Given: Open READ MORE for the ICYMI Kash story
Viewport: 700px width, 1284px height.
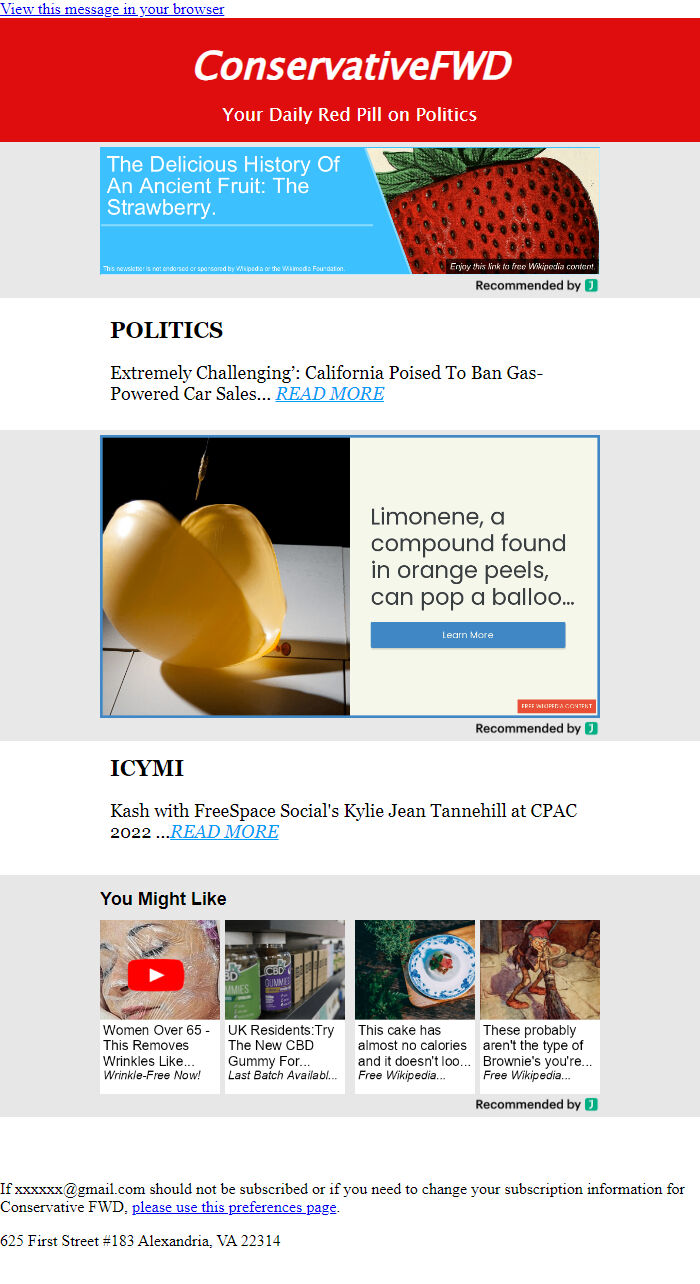Looking at the screenshot, I should 225,832.
